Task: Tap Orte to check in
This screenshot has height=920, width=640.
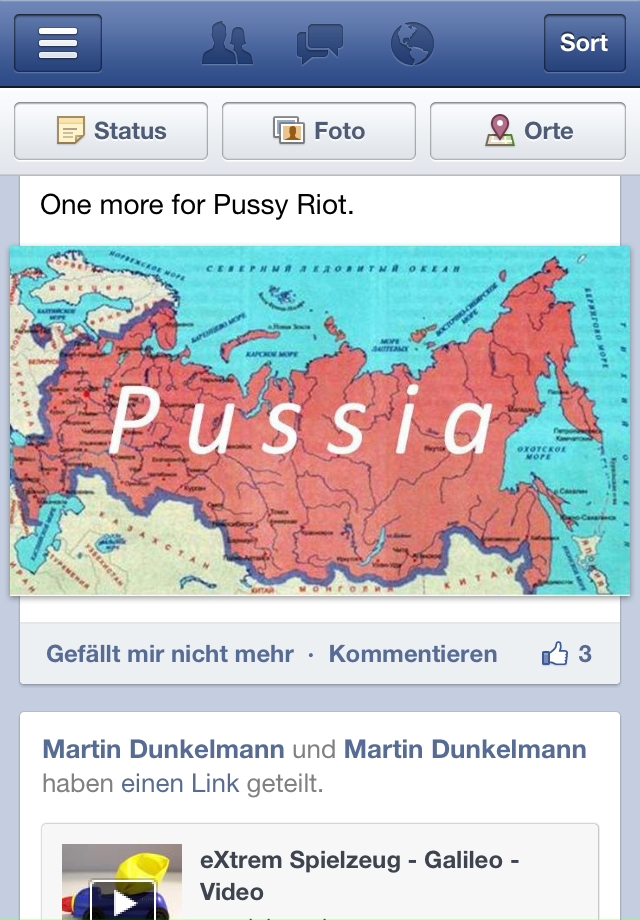Action: [x=528, y=131]
